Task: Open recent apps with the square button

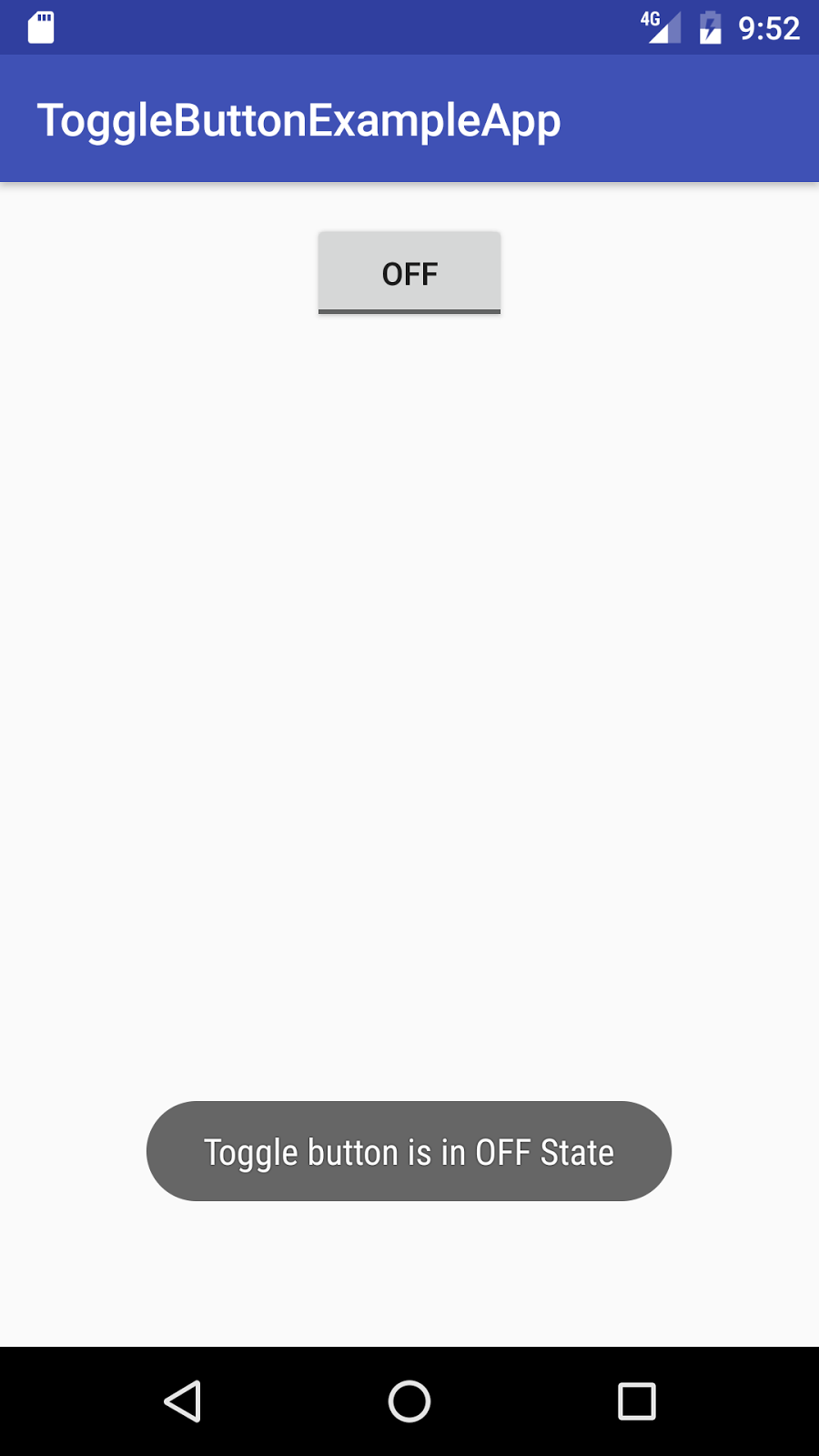Action: pos(637,1401)
